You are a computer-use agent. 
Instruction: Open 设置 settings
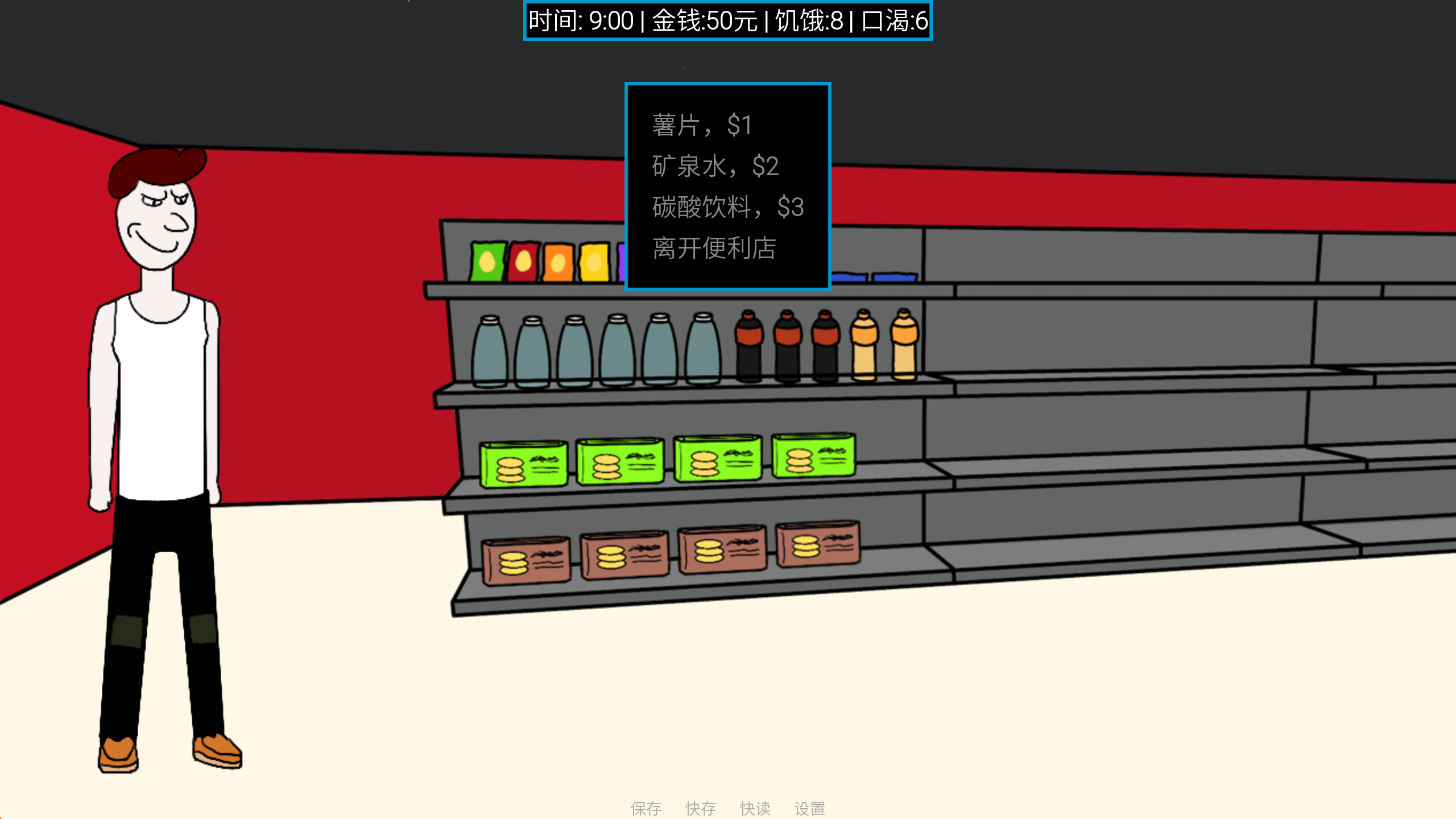[x=809, y=808]
